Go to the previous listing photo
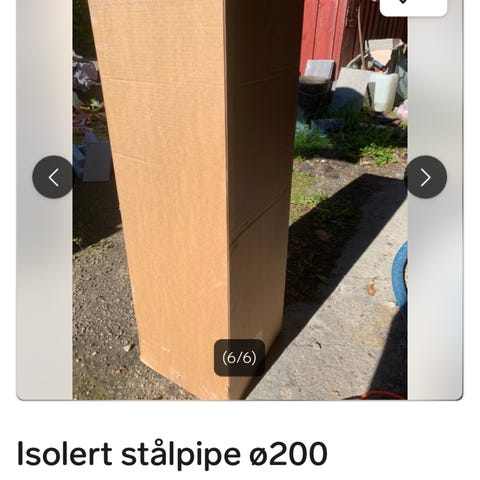Viewport: 480px width, 480px height. click(53, 177)
